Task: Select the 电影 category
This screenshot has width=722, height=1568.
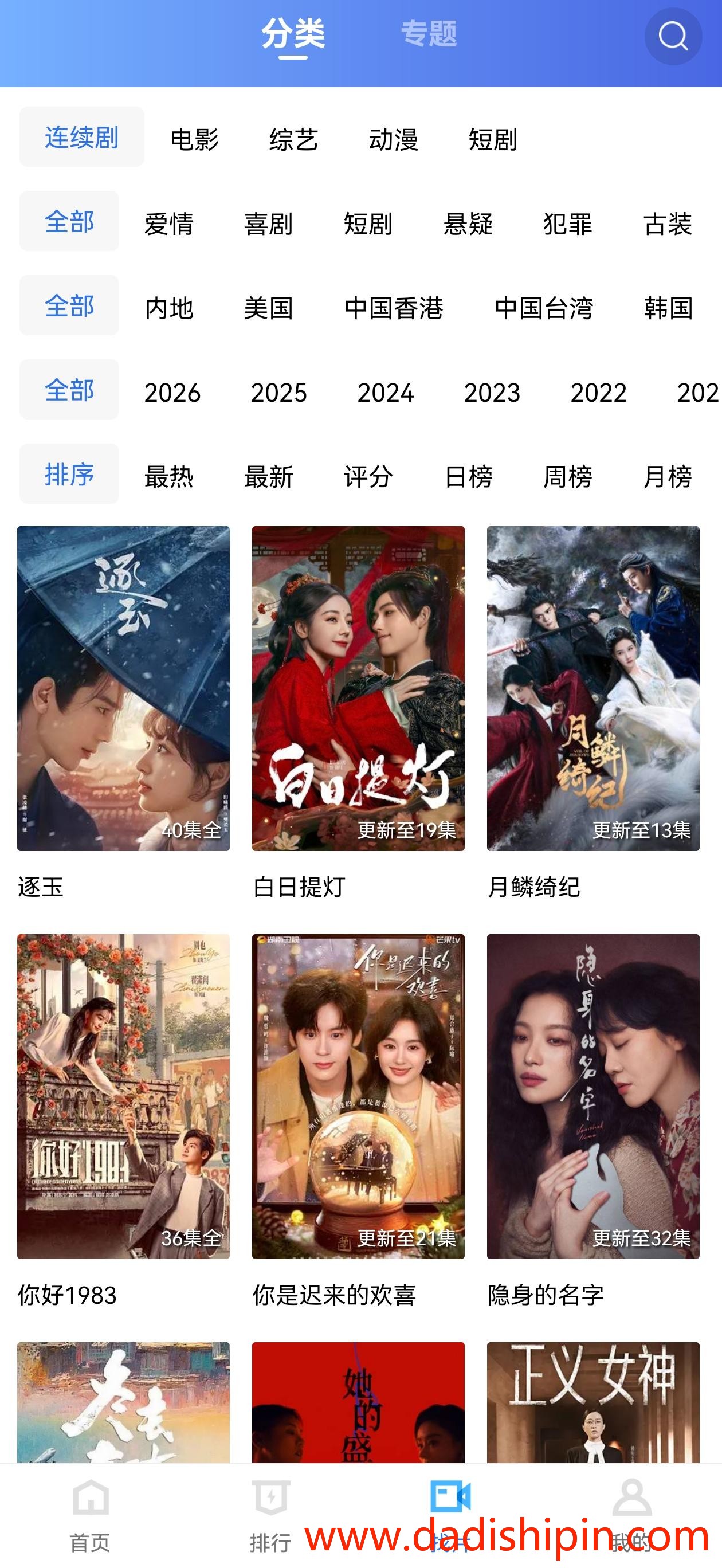Action: 196,140
